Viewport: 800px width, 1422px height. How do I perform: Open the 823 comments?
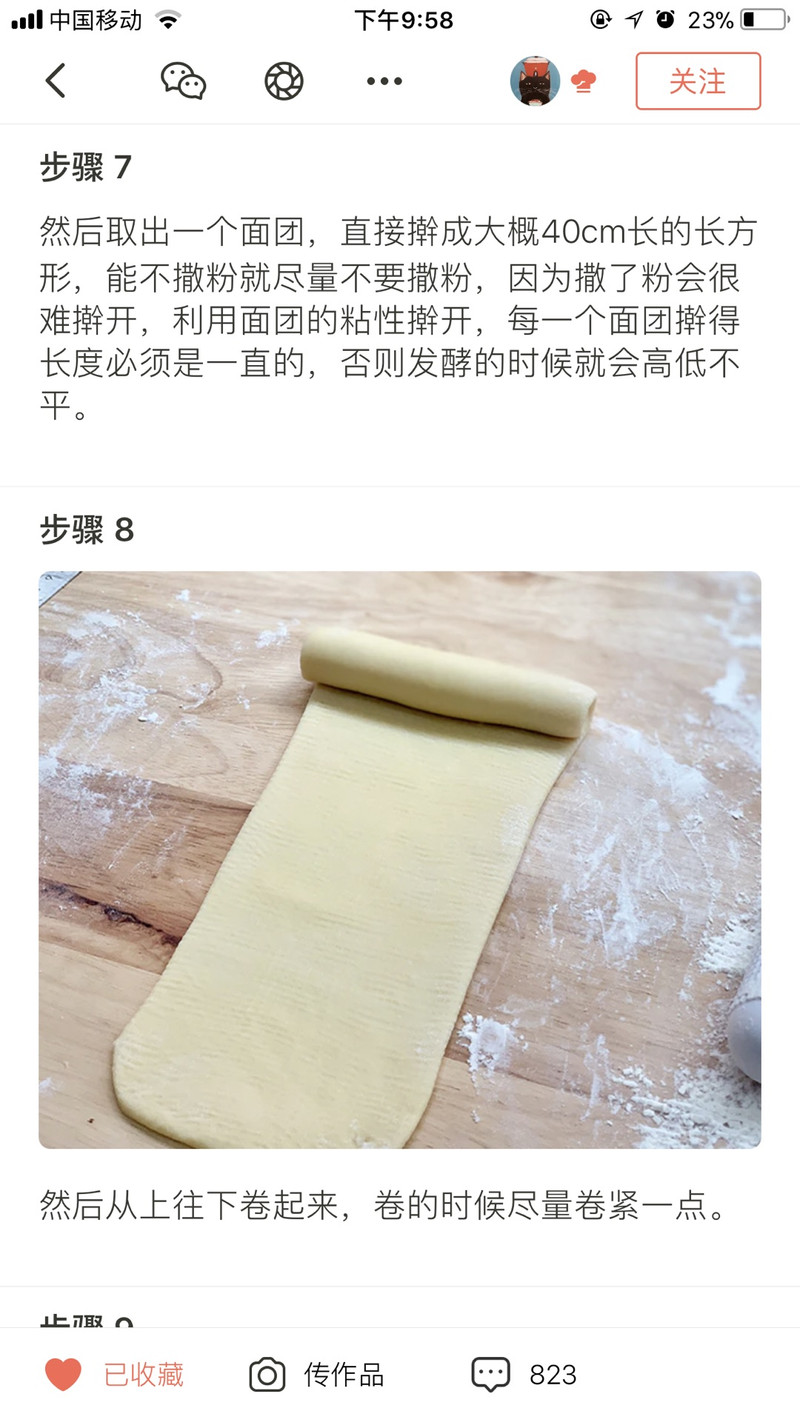(525, 1375)
